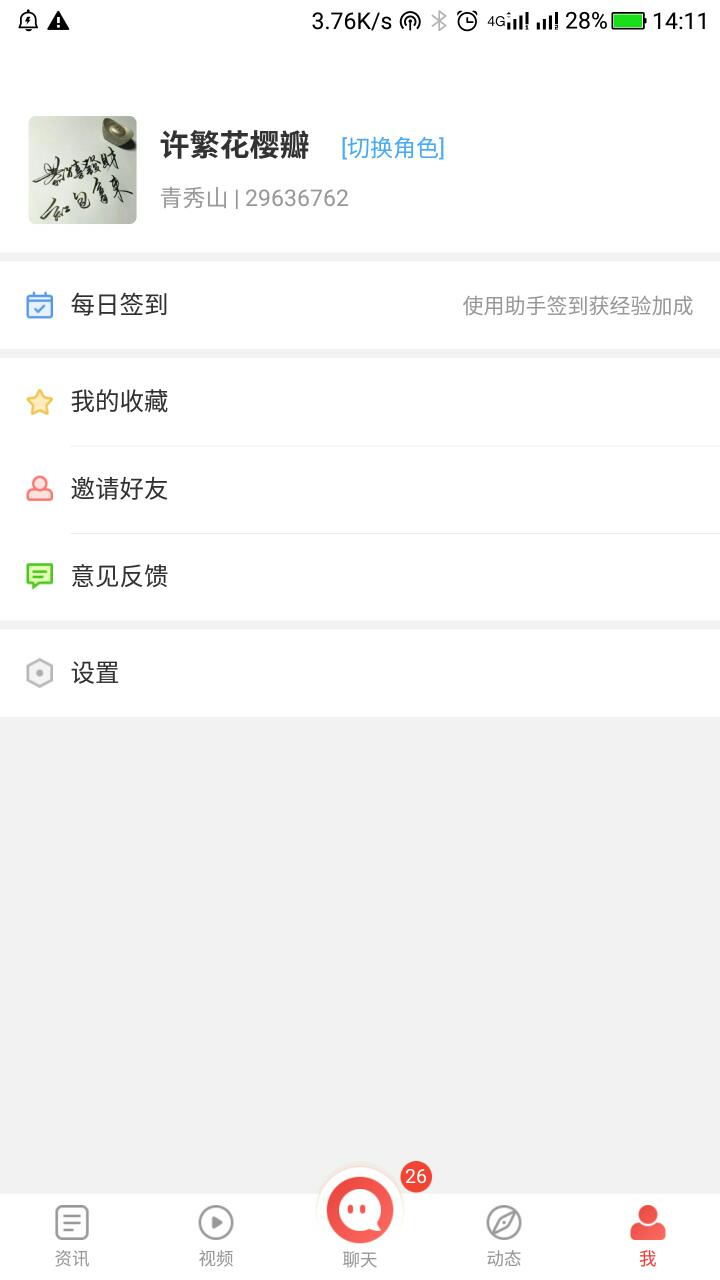Open 意见反馈 feedback
720x1280 pixels.
[x=360, y=576]
